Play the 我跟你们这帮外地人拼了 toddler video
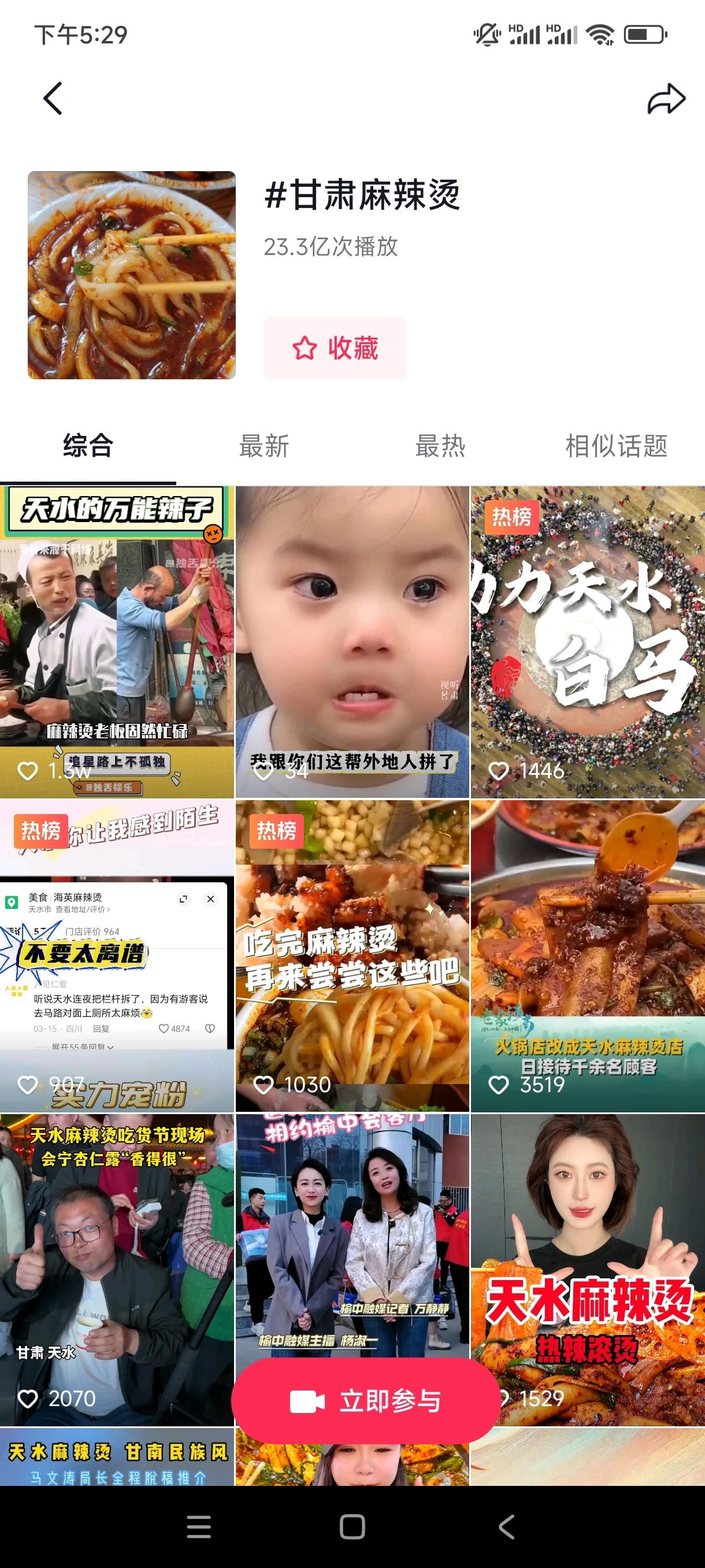This screenshot has height=1568, width=705. pyautogui.click(x=352, y=642)
